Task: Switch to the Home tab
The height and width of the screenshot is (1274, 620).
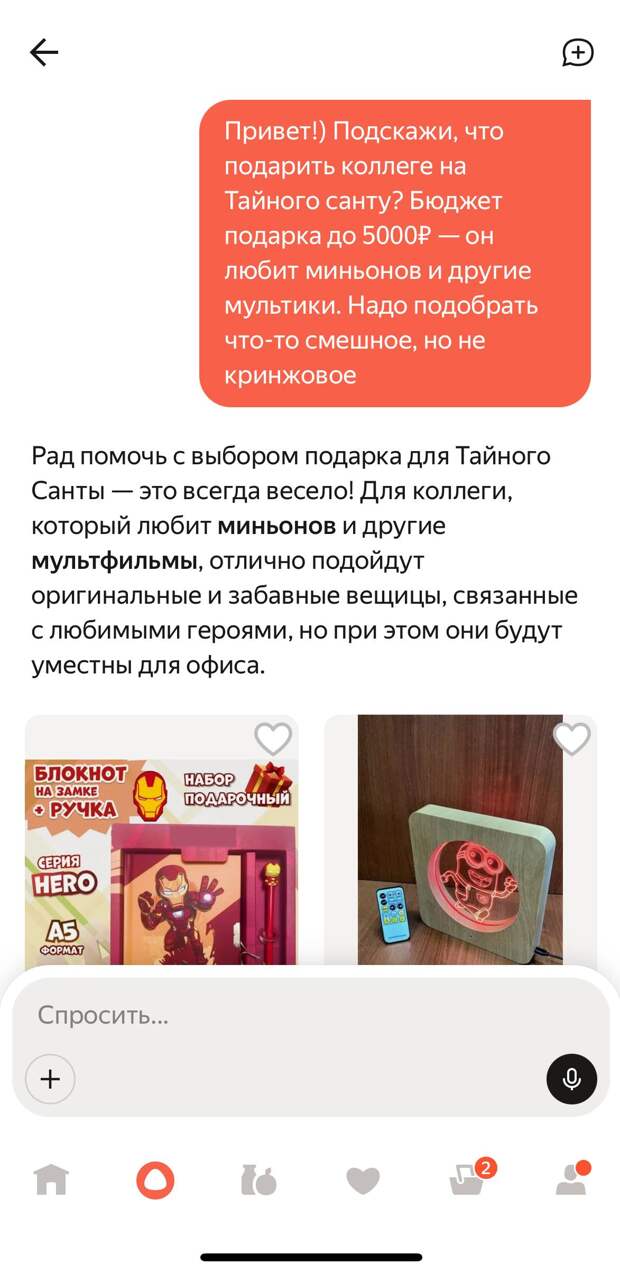Action: 51,1180
